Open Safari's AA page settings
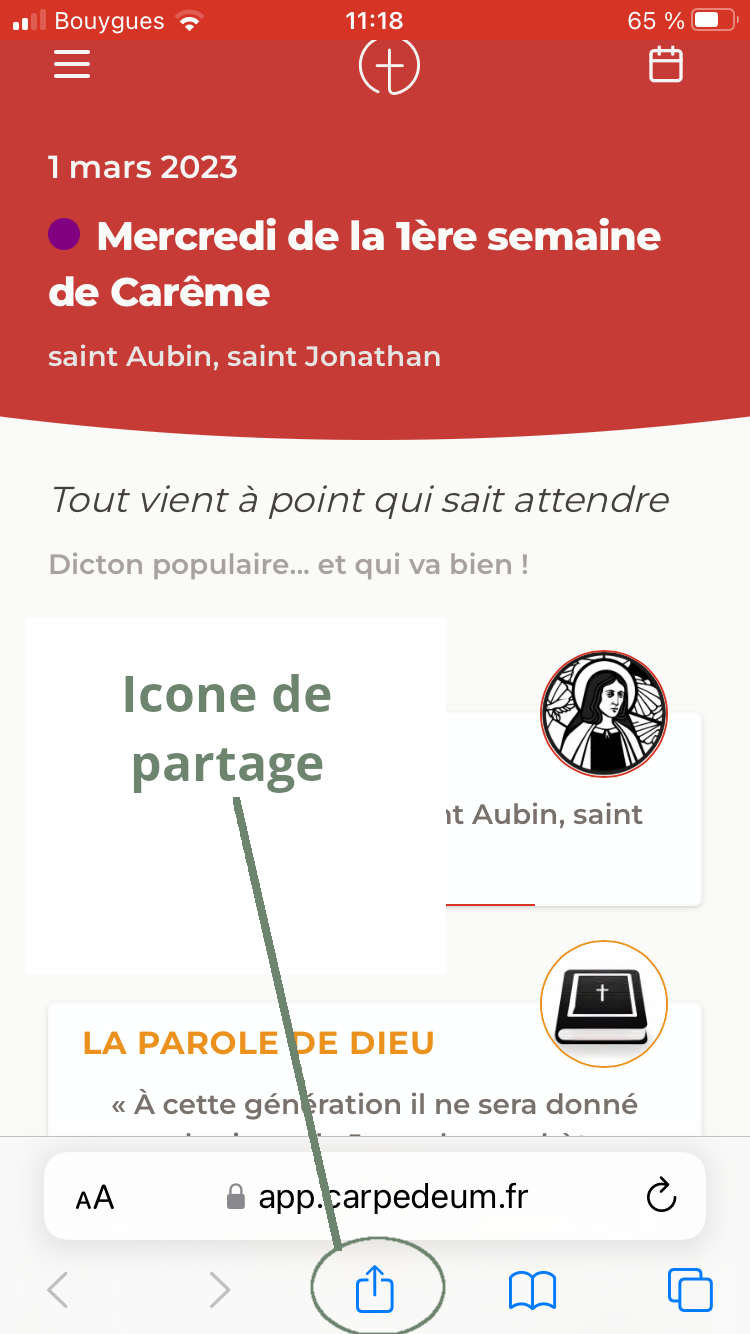The height and width of the screenshot is (1334, 750). coord(95,1197)
